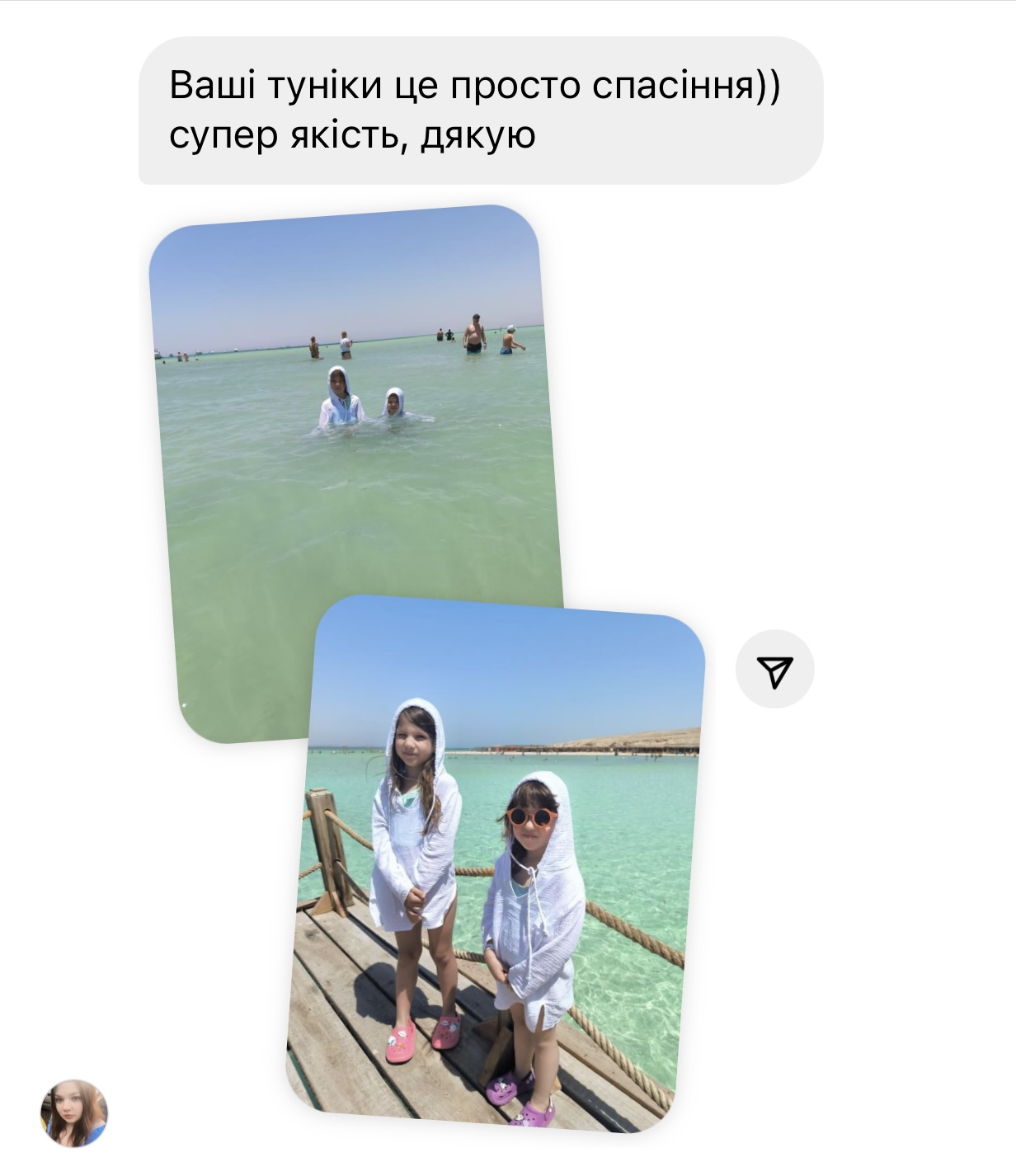The height and width of the screenshot is (1176, 1016).
Task: Forward the photos with the paper-plane icon
Action: 774,670
